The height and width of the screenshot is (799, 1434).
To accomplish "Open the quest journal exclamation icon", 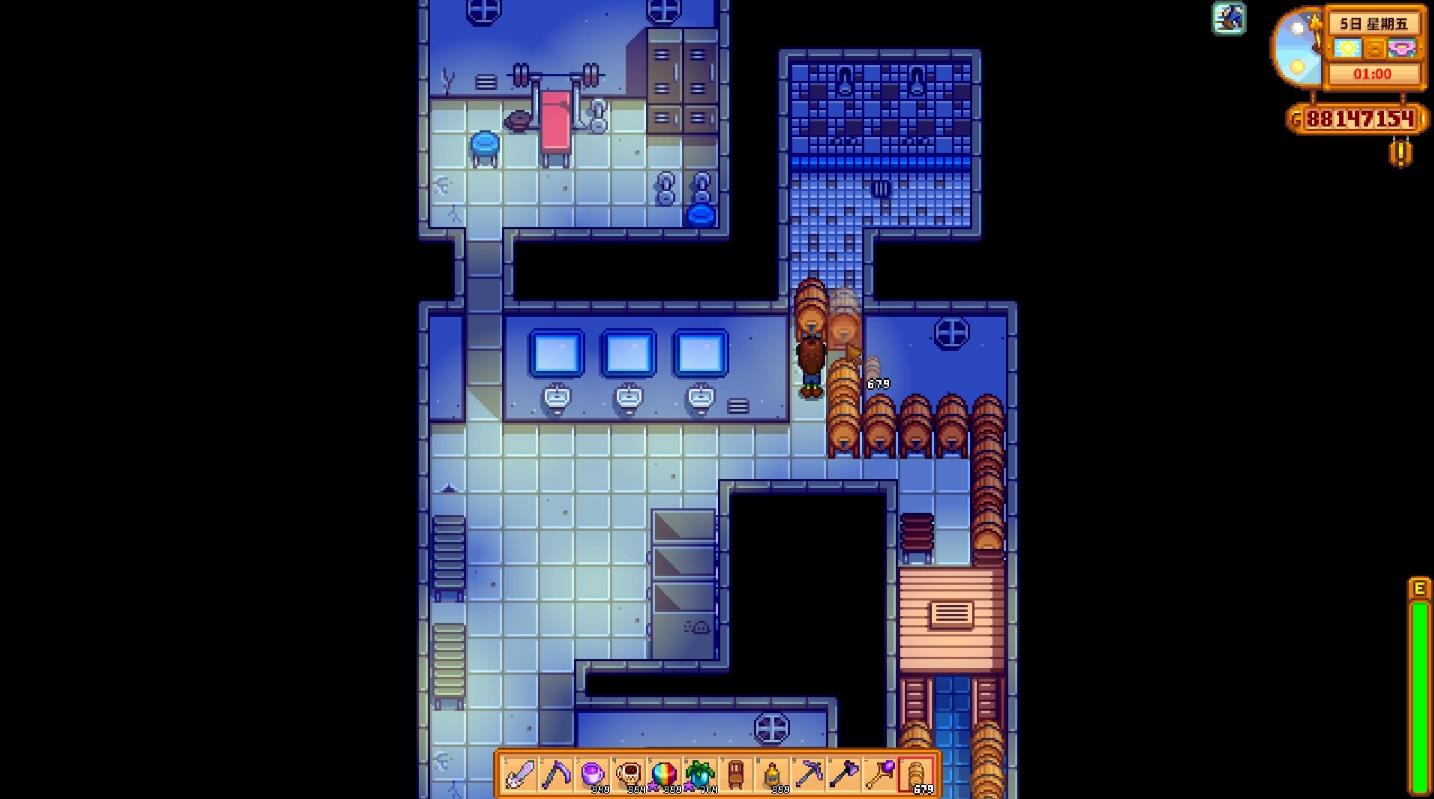I will pos(1401,153).
